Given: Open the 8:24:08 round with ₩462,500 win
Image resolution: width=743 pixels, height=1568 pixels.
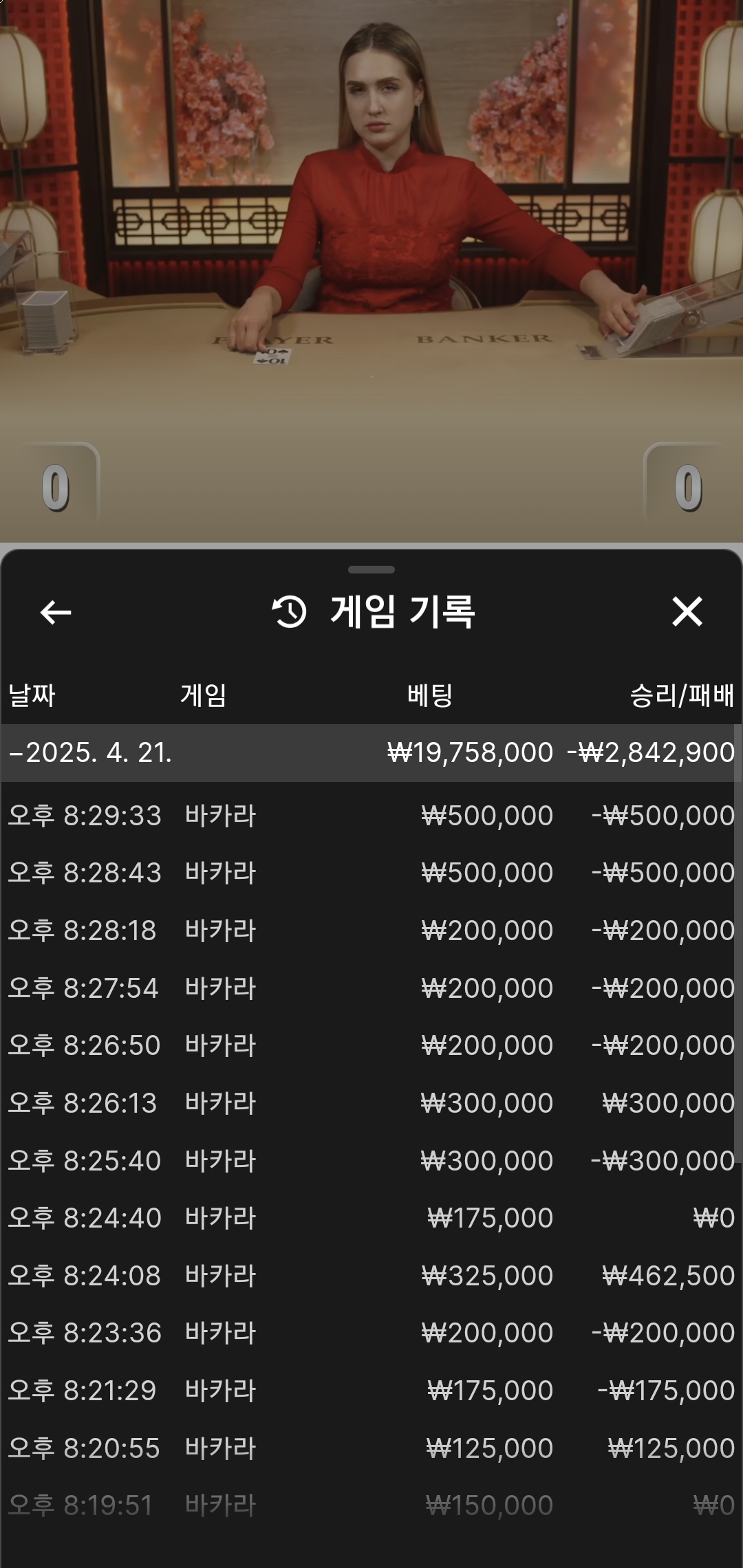Looking at the screenshot, I should tap(371, 1276).
